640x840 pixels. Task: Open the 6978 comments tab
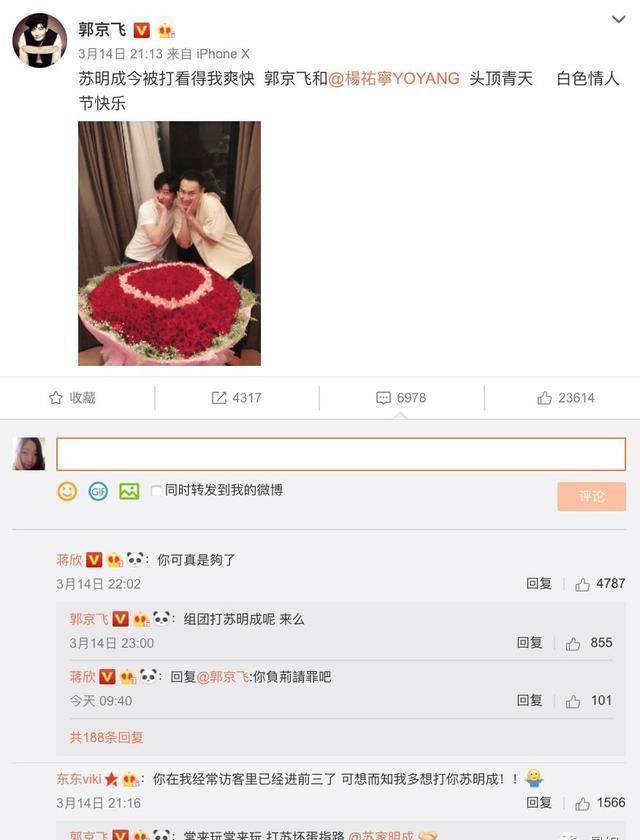[401, 398]
